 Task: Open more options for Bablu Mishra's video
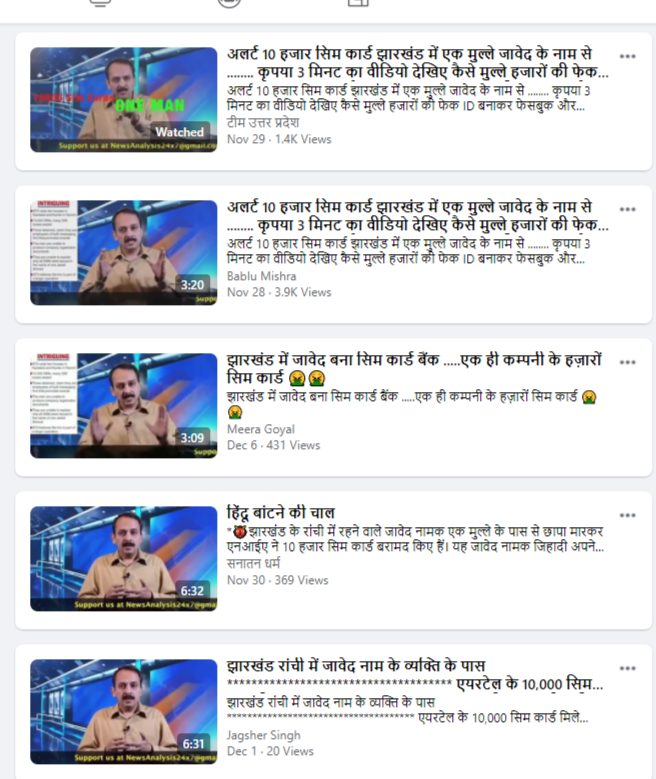point(627,209)
